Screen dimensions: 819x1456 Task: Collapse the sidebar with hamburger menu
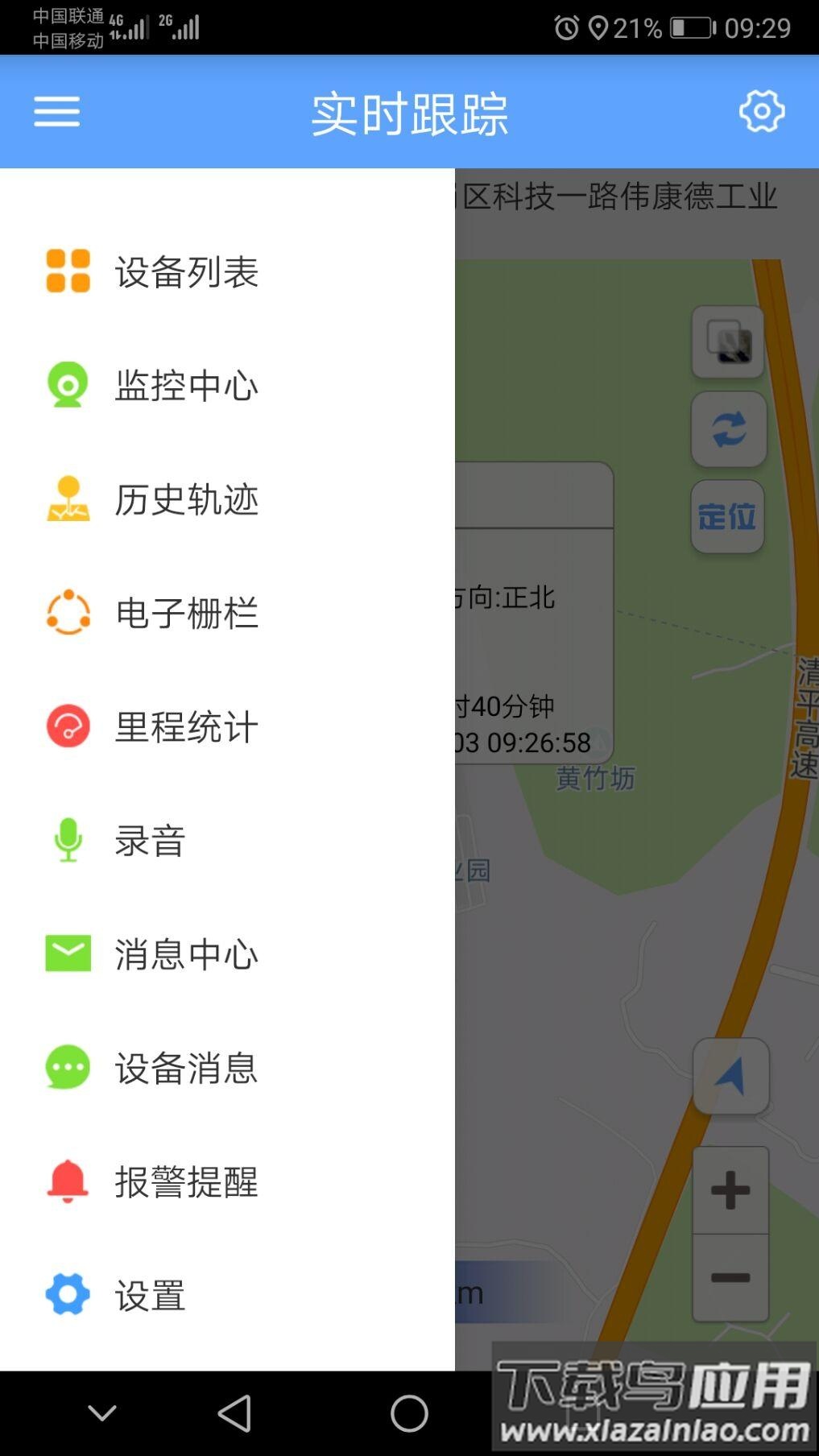pyautogui.click(x=56, y=113)
